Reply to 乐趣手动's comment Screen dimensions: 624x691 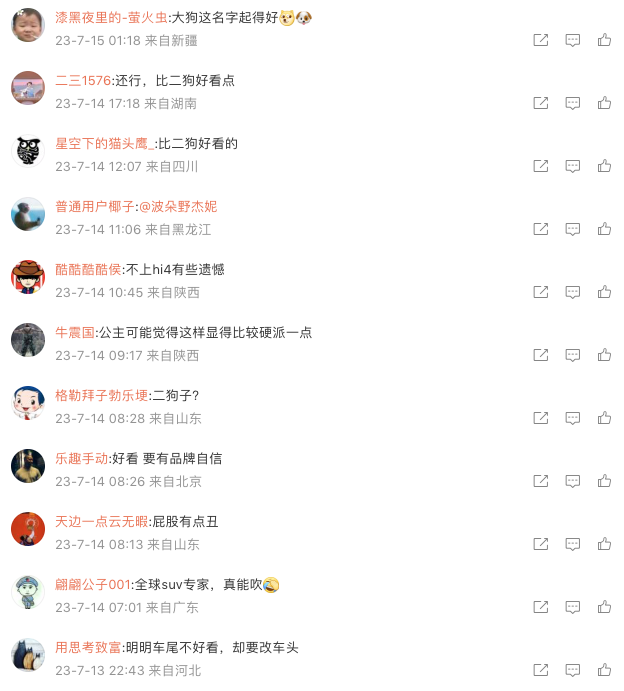[573, 481]
